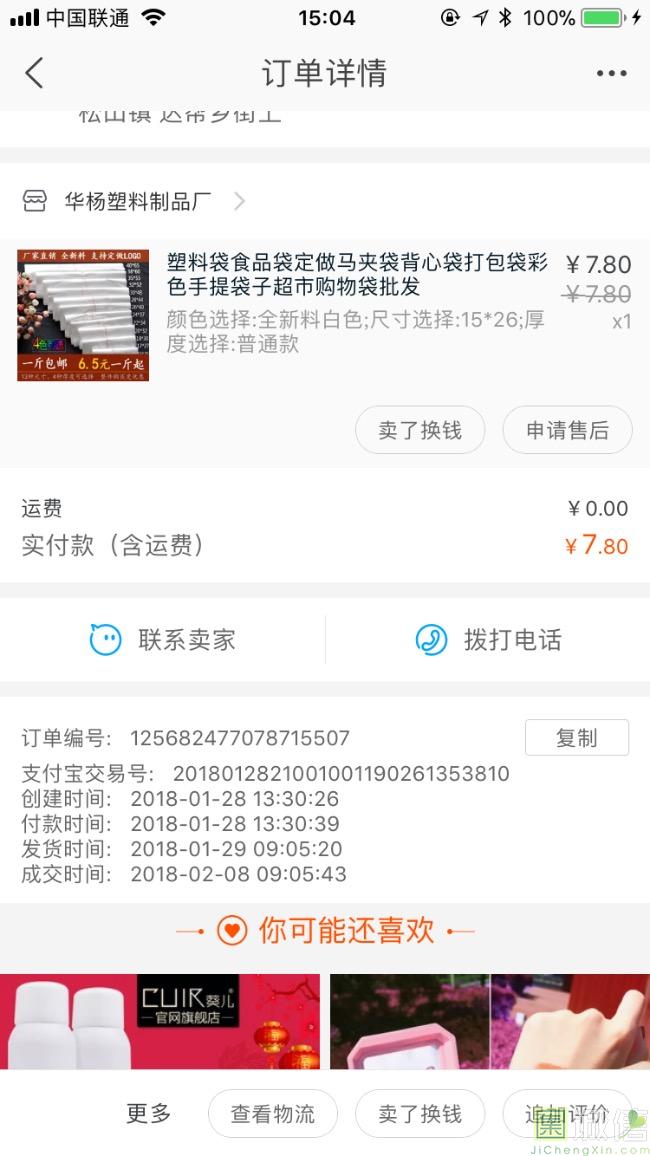Open the three-dot overflow menu
This screenshot has width=650, height=1156.
(611, 73)
